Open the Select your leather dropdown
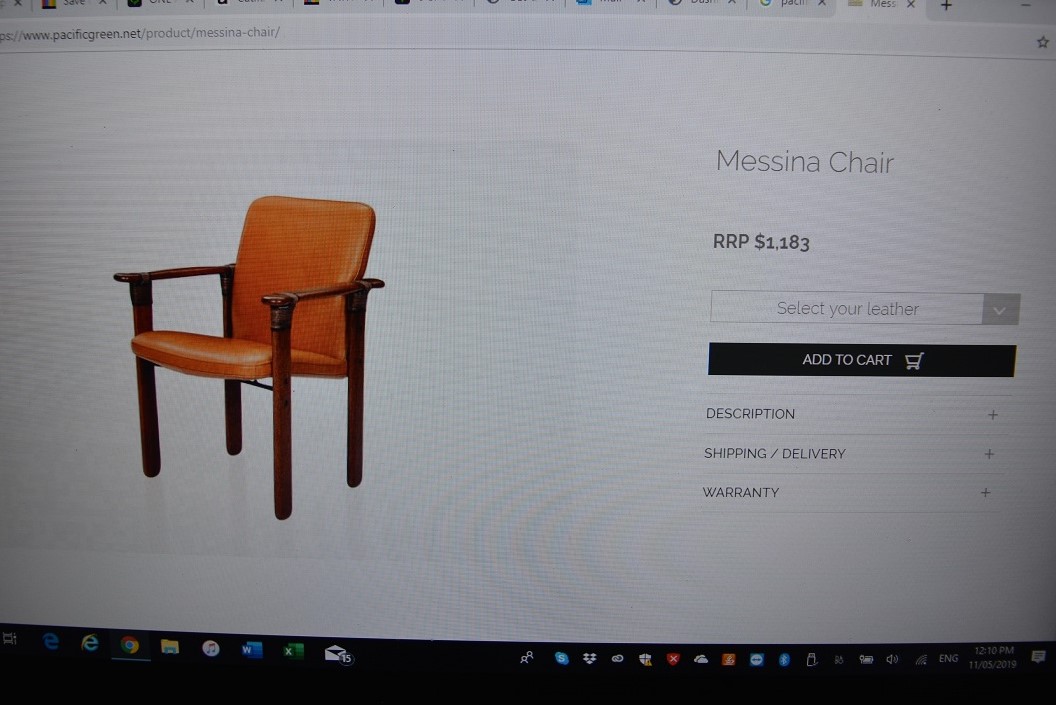This screenshot has width=1056, height=705. pyautogui.click(x=864, y=309)
